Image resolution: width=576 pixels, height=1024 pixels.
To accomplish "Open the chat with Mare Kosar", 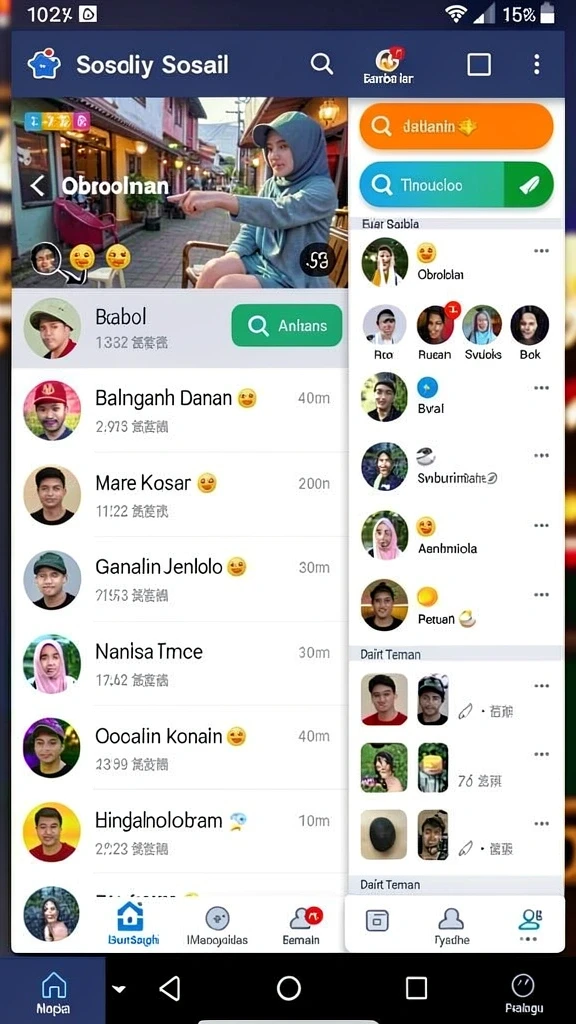I will [x=180, y=495].
